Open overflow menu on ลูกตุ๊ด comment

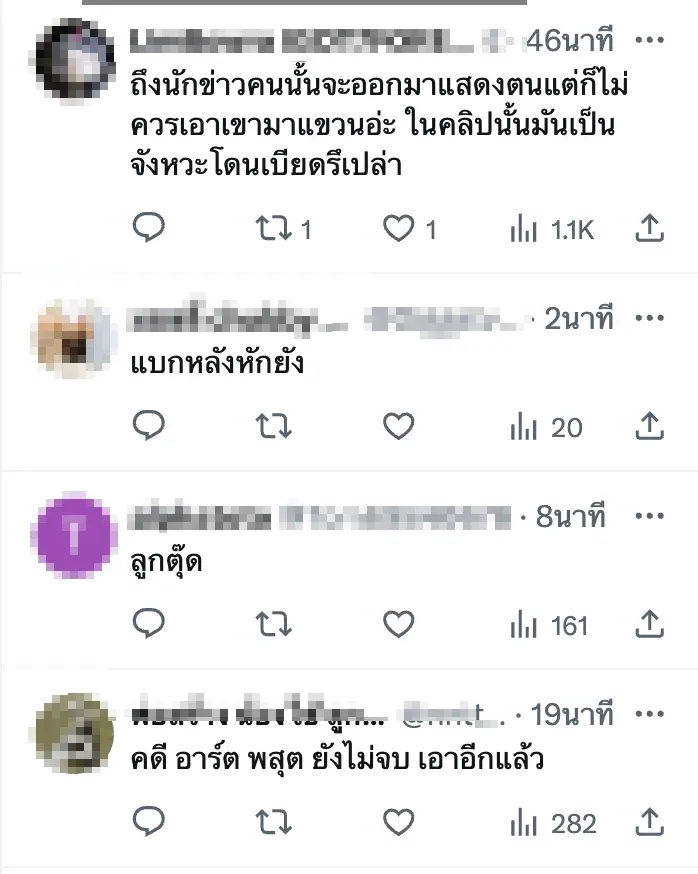coord(650,517)
